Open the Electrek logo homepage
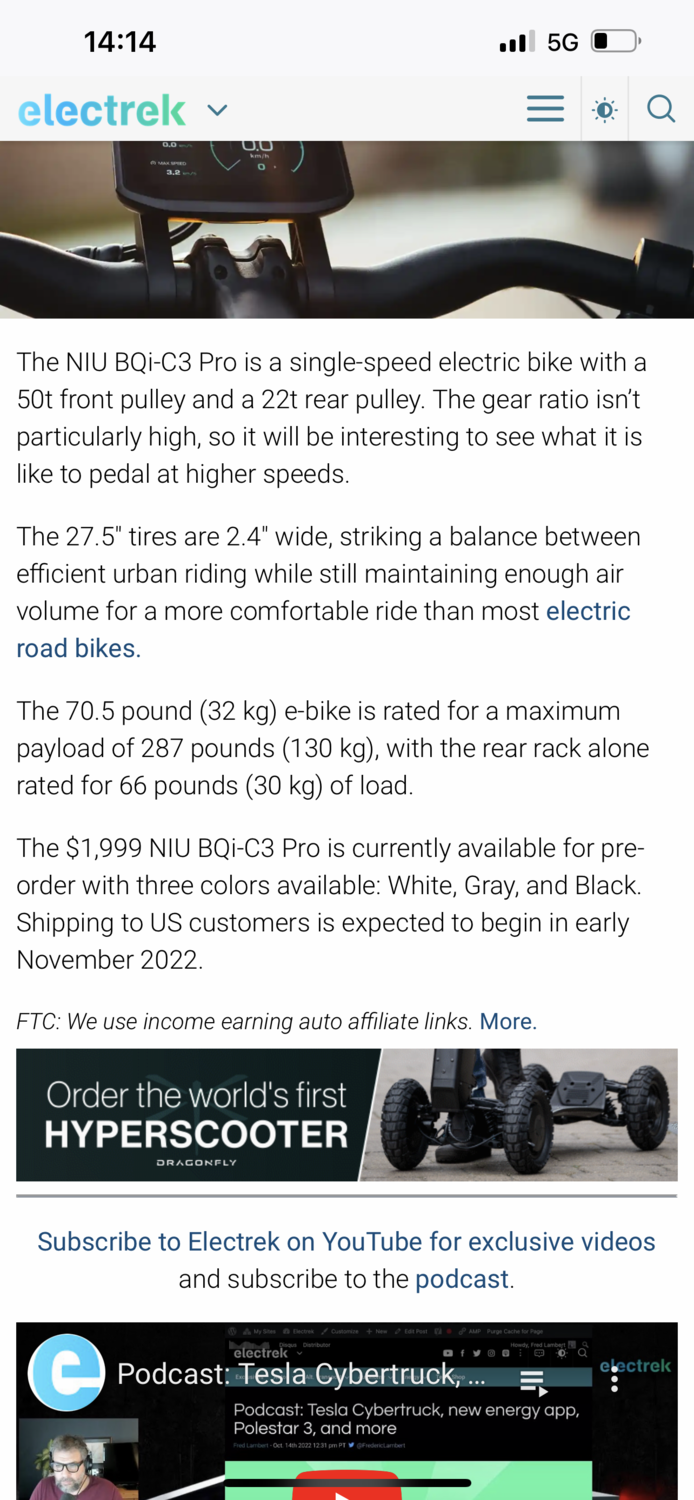Viewport: 694px width, 1500px height. point(102,110)
